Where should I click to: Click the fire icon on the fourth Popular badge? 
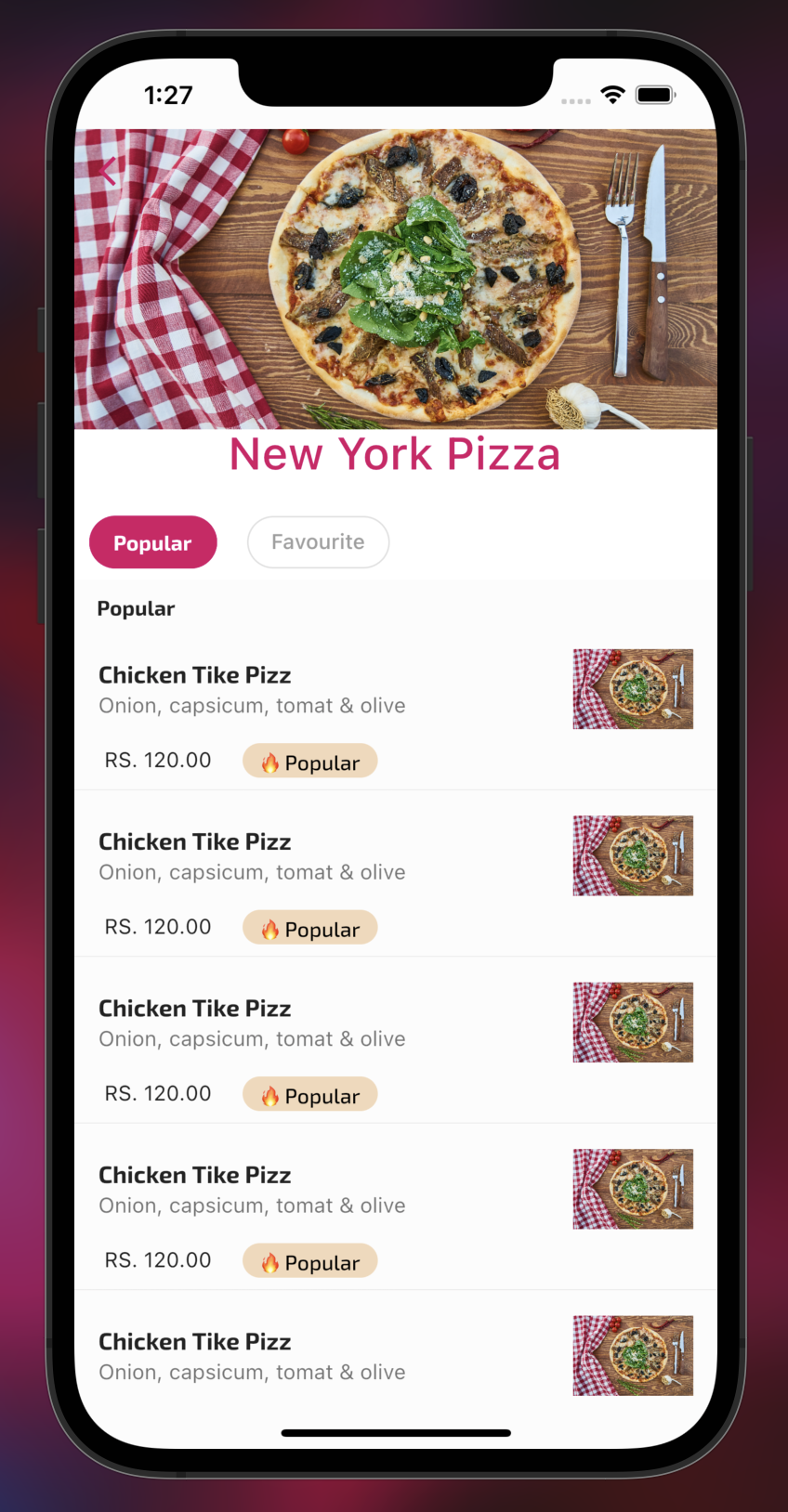point(269,1260)
